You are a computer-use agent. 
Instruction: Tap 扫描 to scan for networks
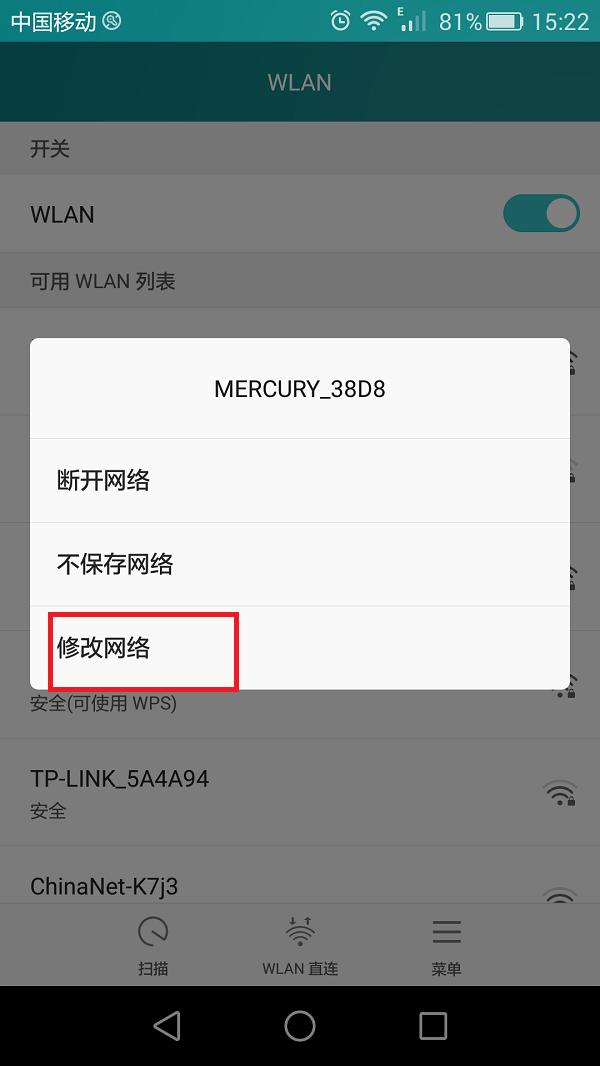153,945
